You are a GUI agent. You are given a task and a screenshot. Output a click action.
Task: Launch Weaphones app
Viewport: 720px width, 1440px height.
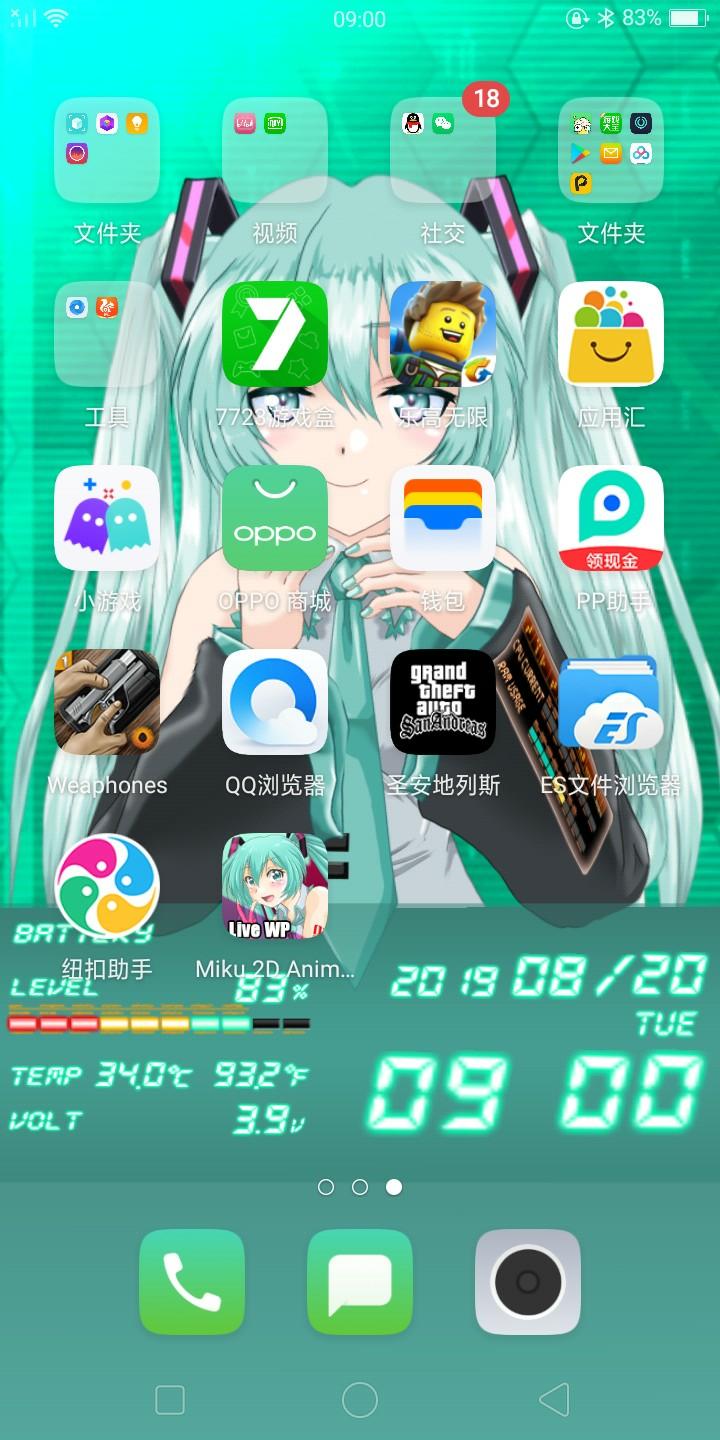[107, 702]
